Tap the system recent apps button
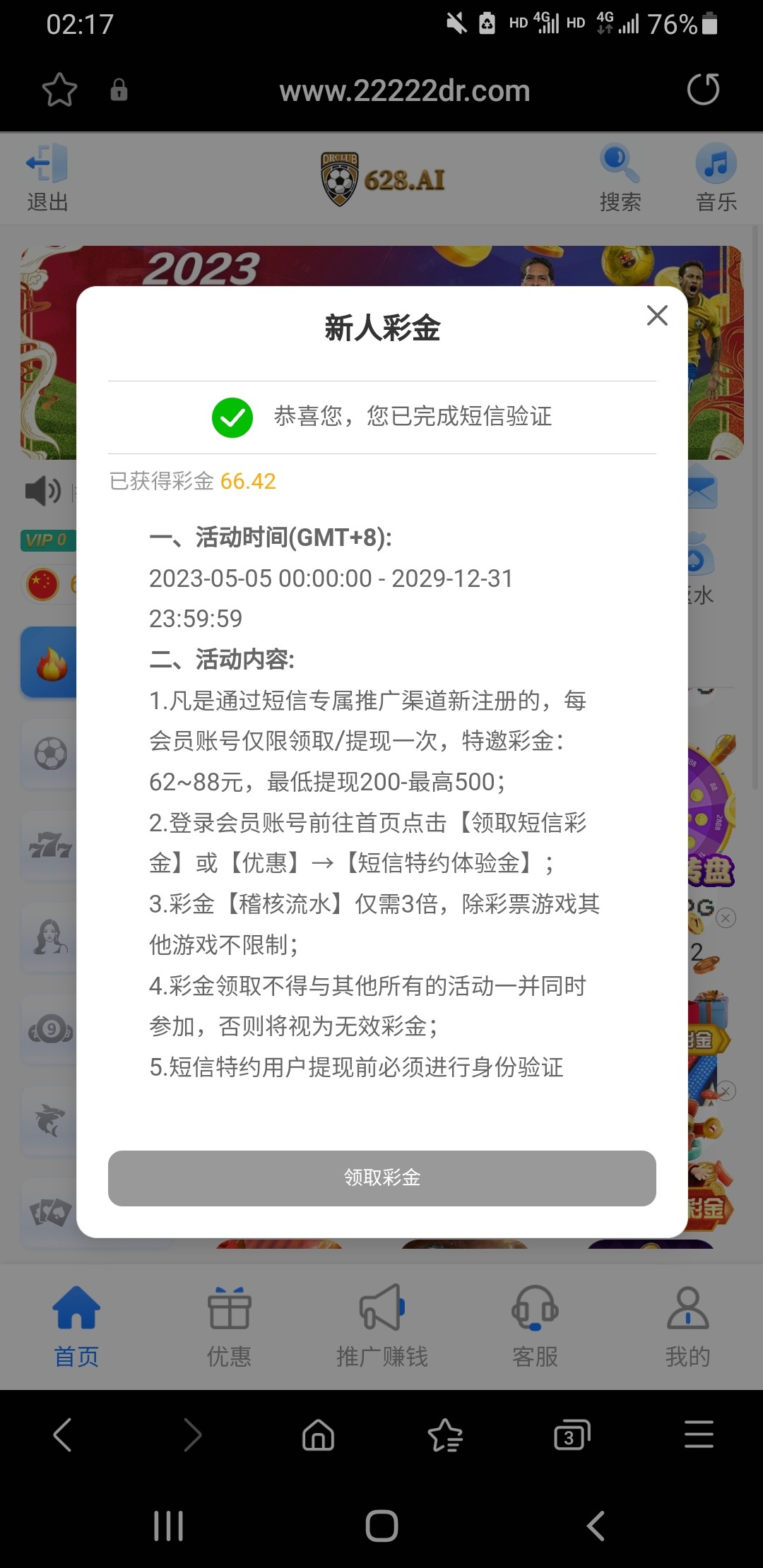 pyautogui.click(x=168, y=1526)
